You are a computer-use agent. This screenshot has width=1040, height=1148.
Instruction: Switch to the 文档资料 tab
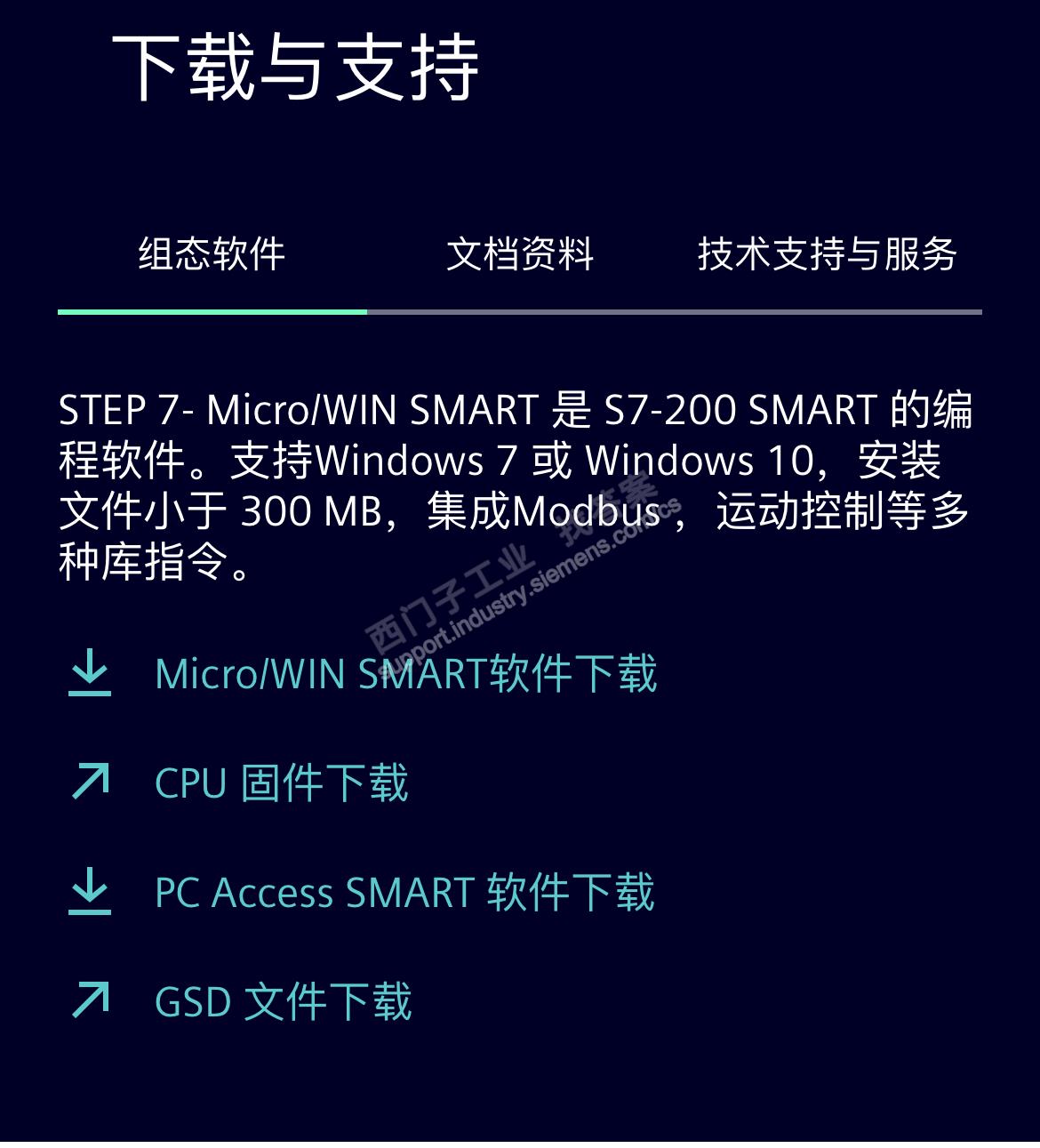click(x=520, y=255)
